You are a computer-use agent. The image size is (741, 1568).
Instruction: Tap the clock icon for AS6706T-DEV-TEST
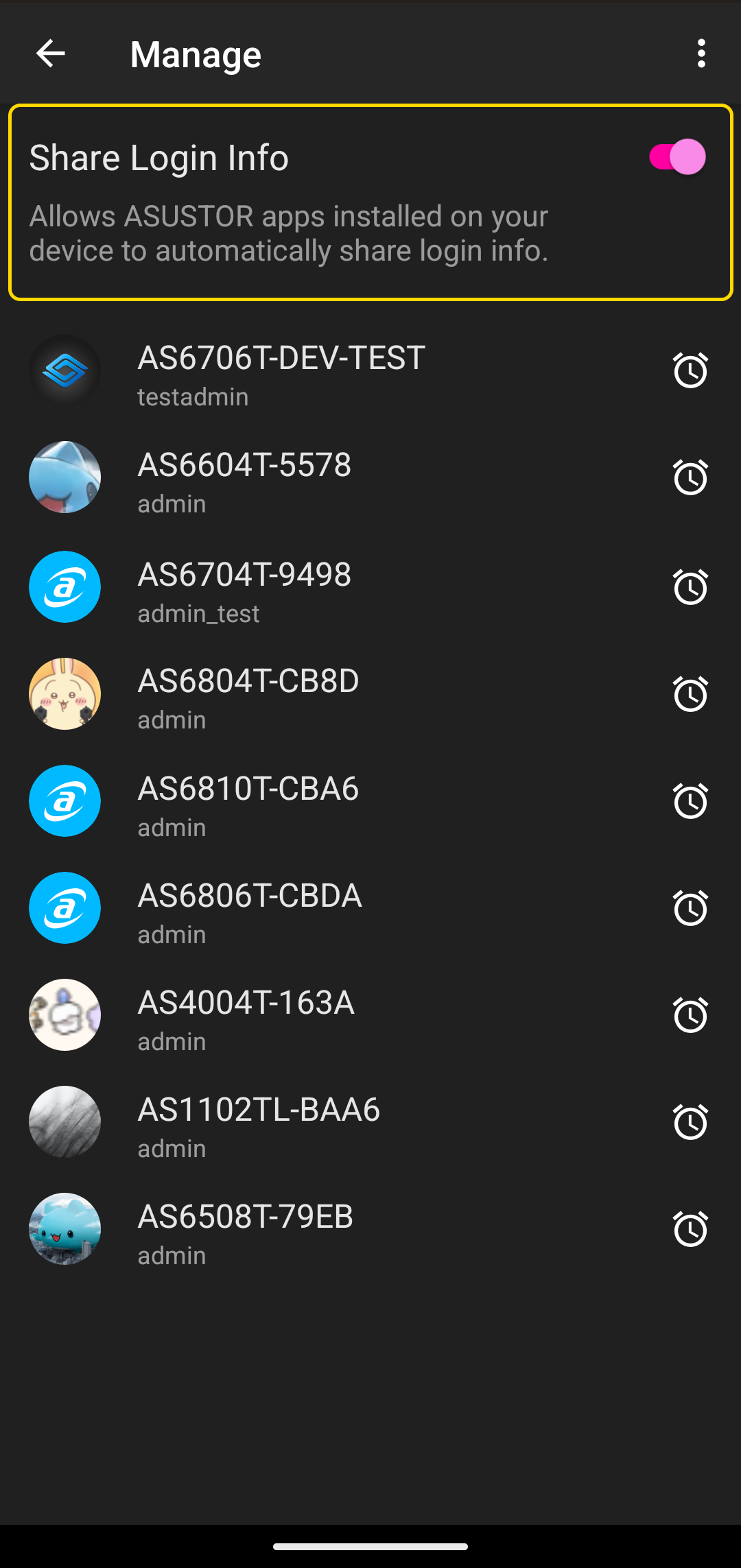[690, 370]
